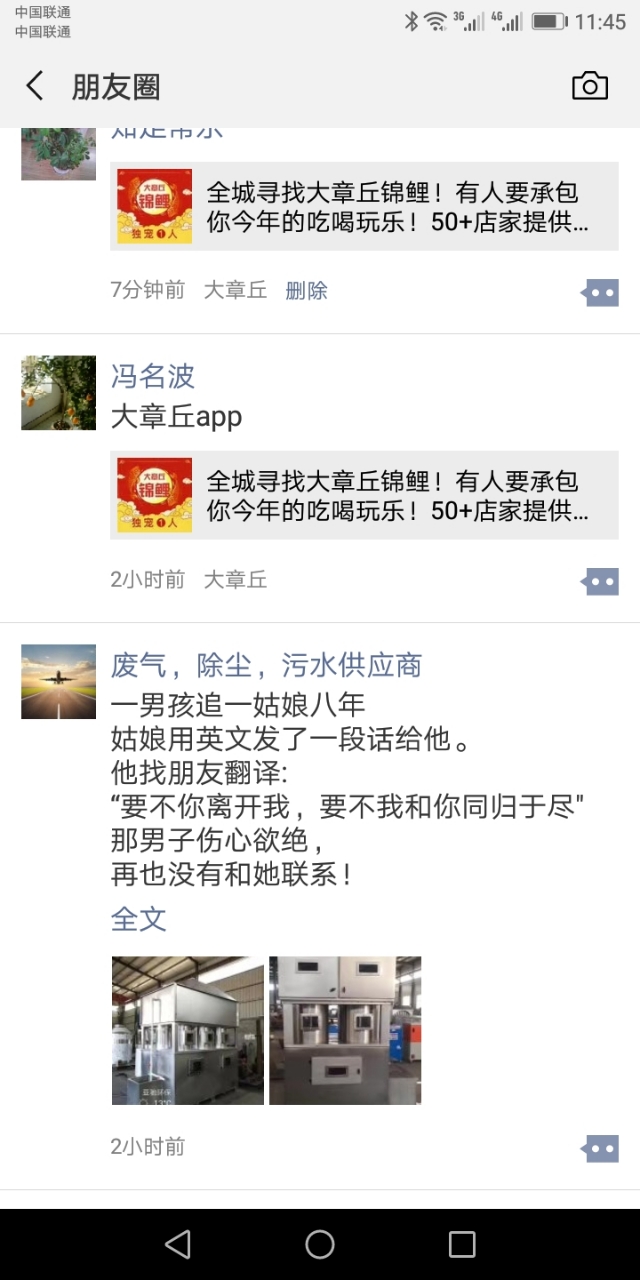Open the recent apps view
This screenshot has width=640, height=1280.
(462, 1244)
